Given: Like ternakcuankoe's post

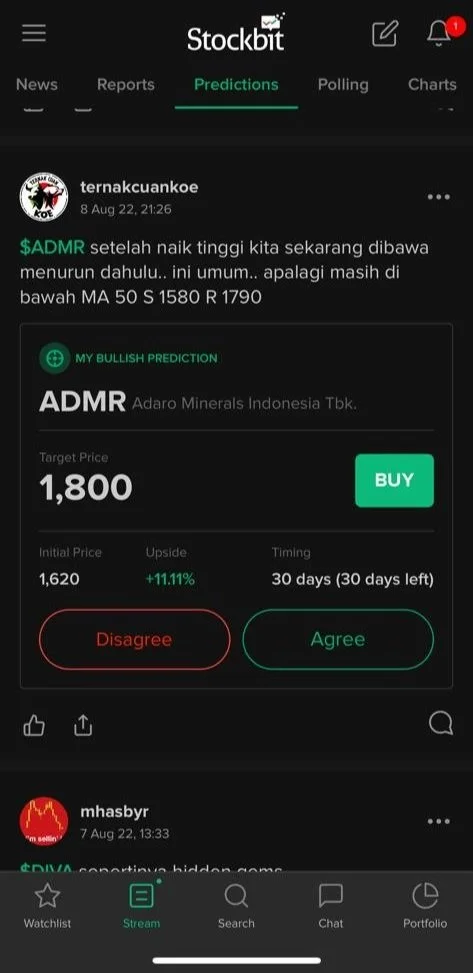Looking at the screenshot, I should (34, 724).
